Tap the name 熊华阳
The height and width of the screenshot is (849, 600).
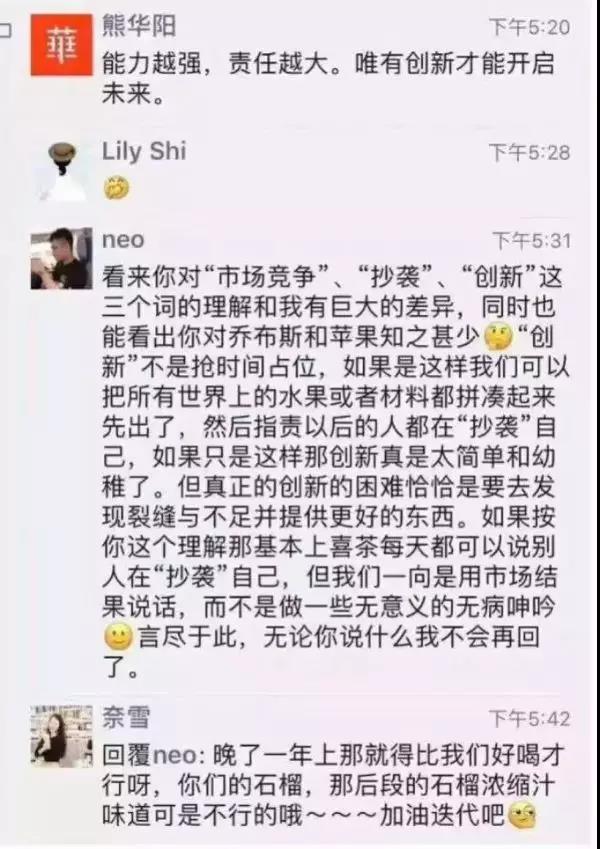(135, 23)
